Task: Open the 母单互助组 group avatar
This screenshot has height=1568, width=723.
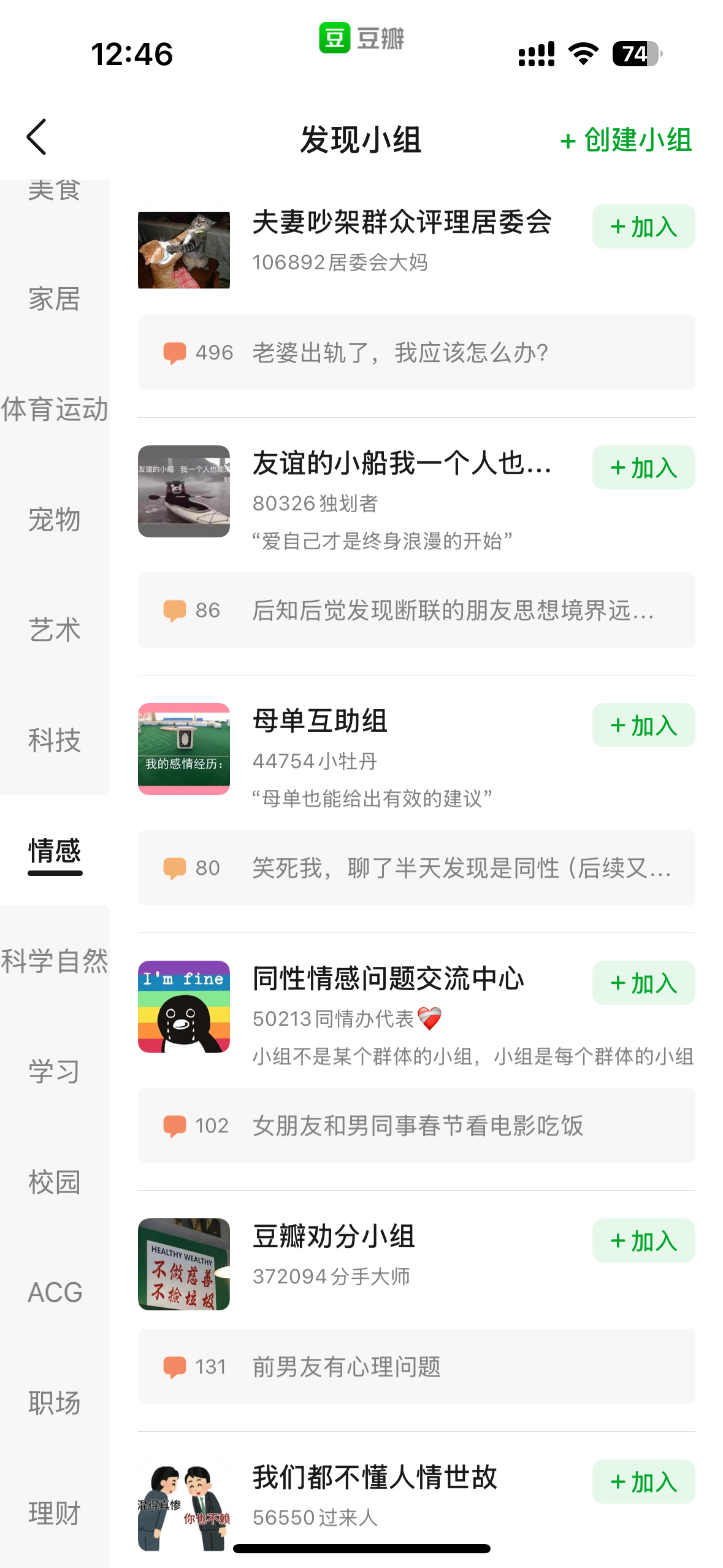Action: pos(184,749)
